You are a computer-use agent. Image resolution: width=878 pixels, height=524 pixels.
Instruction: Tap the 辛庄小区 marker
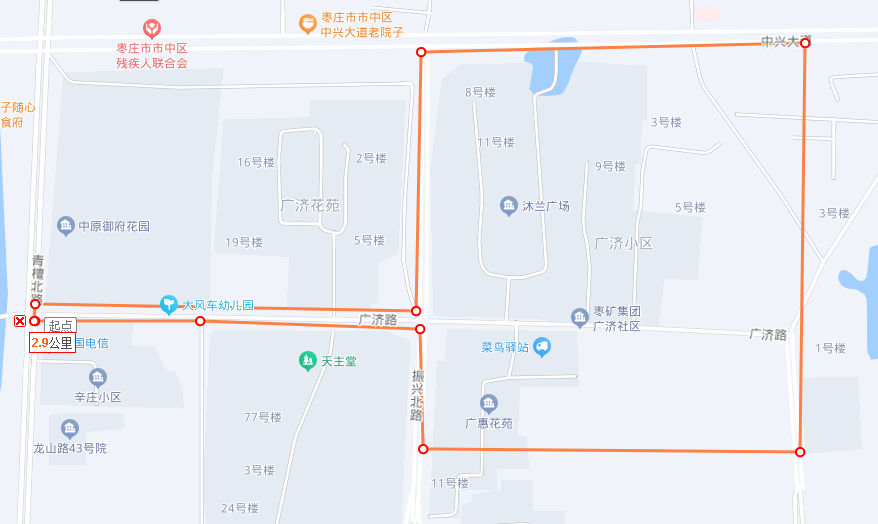click(x=98, y=378)
